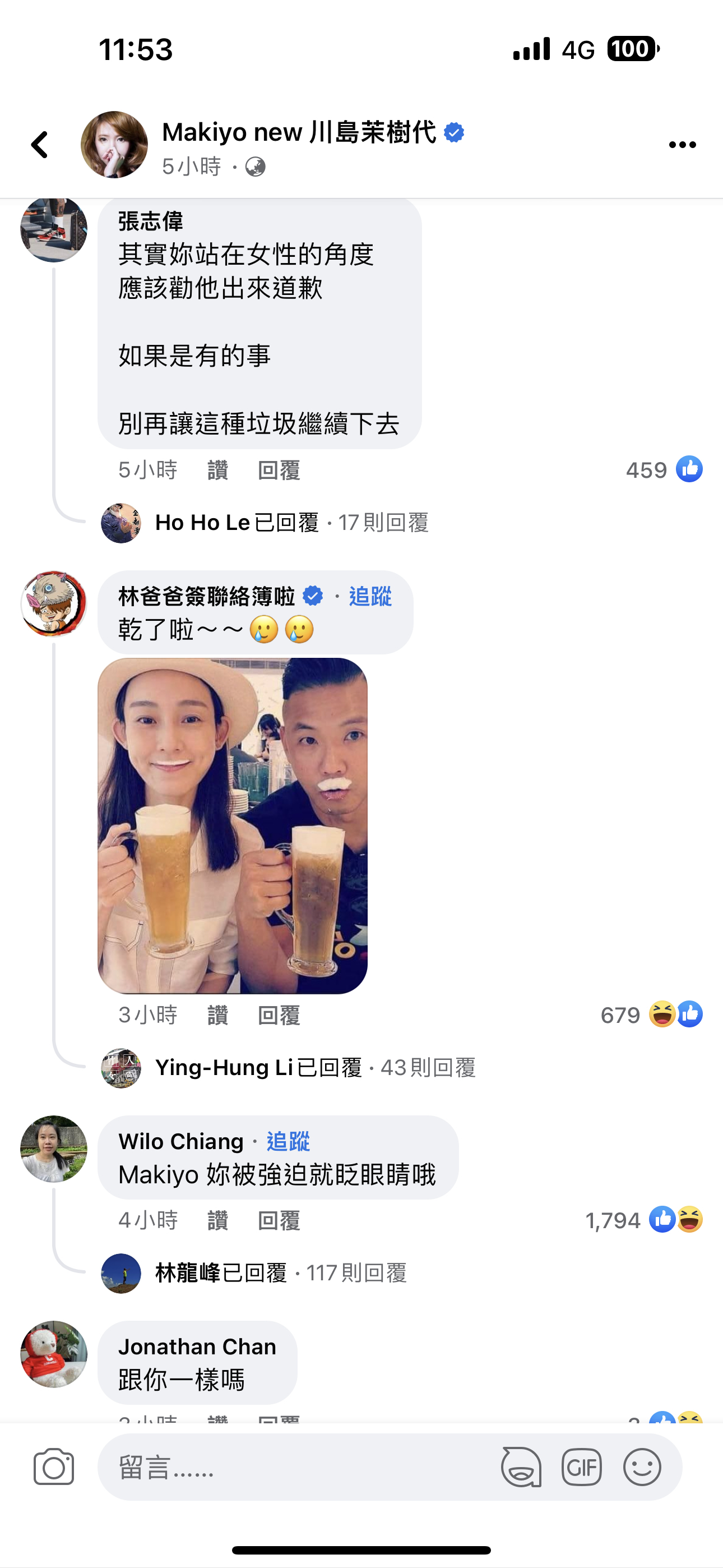Image resolution: width=723 pixels, height=1568 pixels.
Task: Follow Wilo Chiang
Action: coord(288,1141)
